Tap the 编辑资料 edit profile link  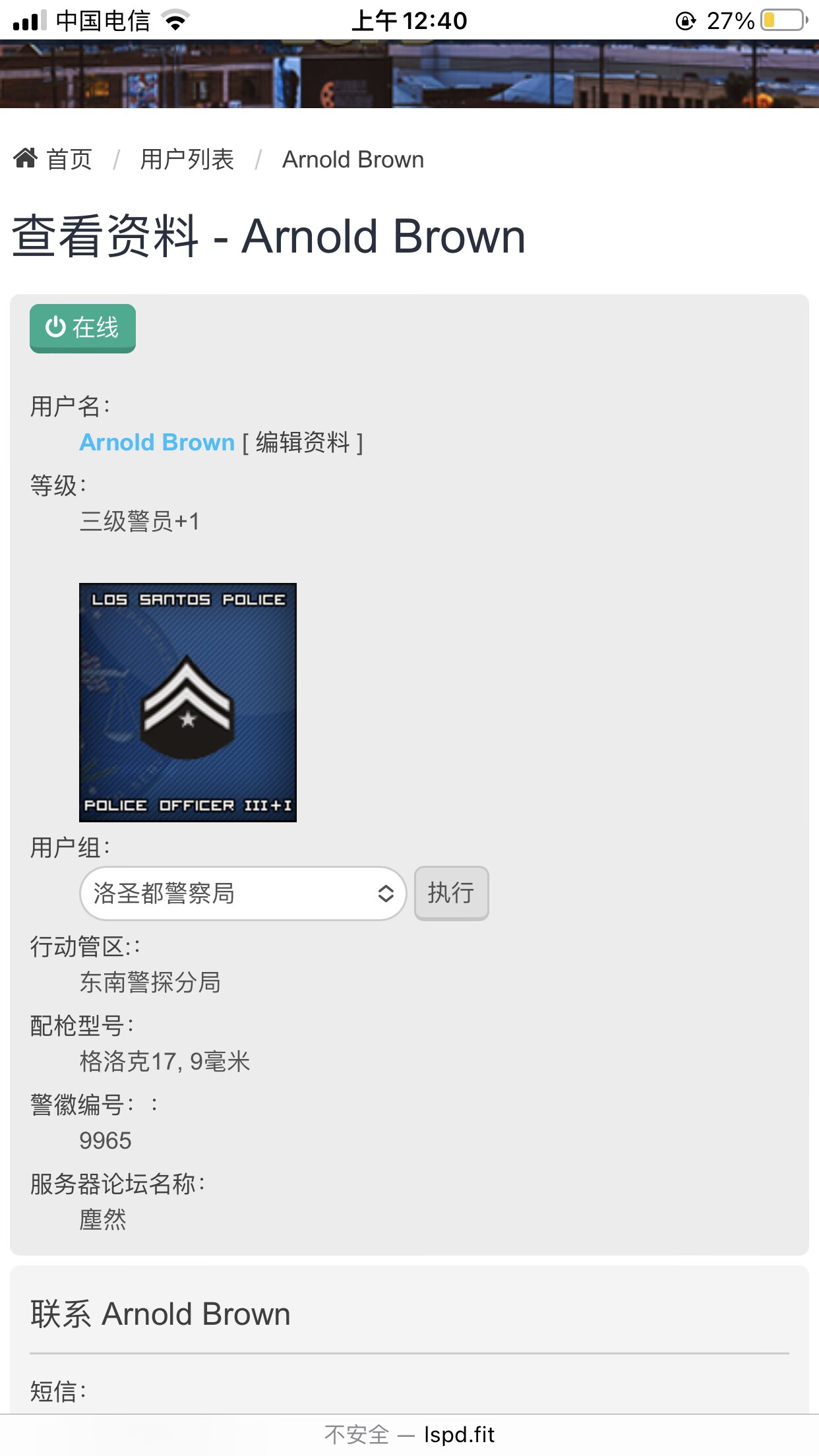303,442
